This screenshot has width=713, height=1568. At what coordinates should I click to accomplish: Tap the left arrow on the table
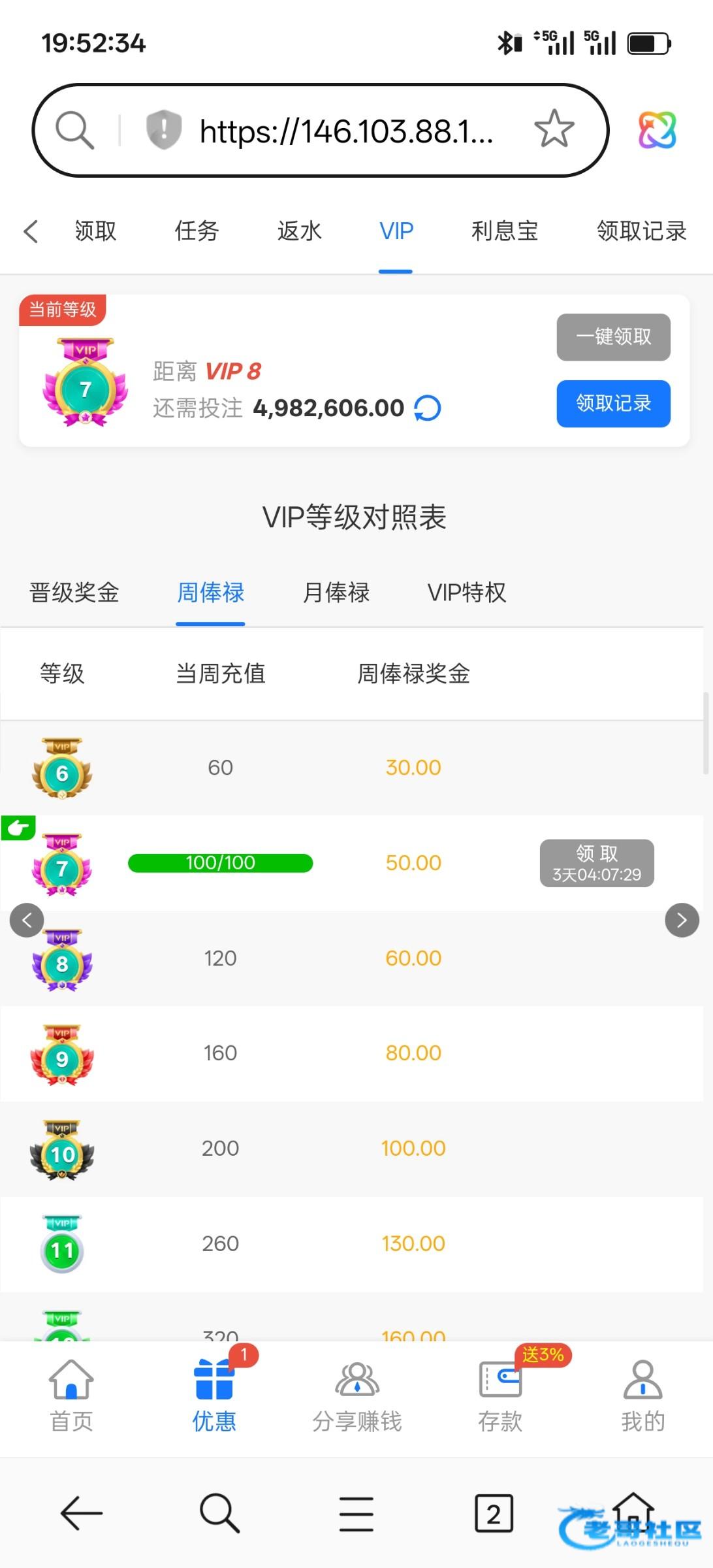[x=27, y=920]
